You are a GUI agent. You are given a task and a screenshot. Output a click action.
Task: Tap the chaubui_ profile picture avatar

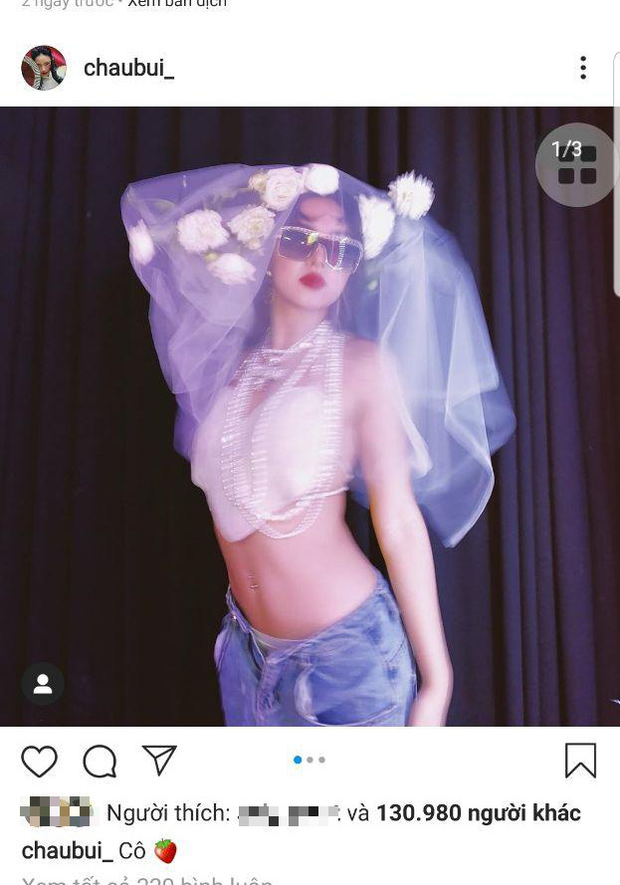click(x=44, y=68)
